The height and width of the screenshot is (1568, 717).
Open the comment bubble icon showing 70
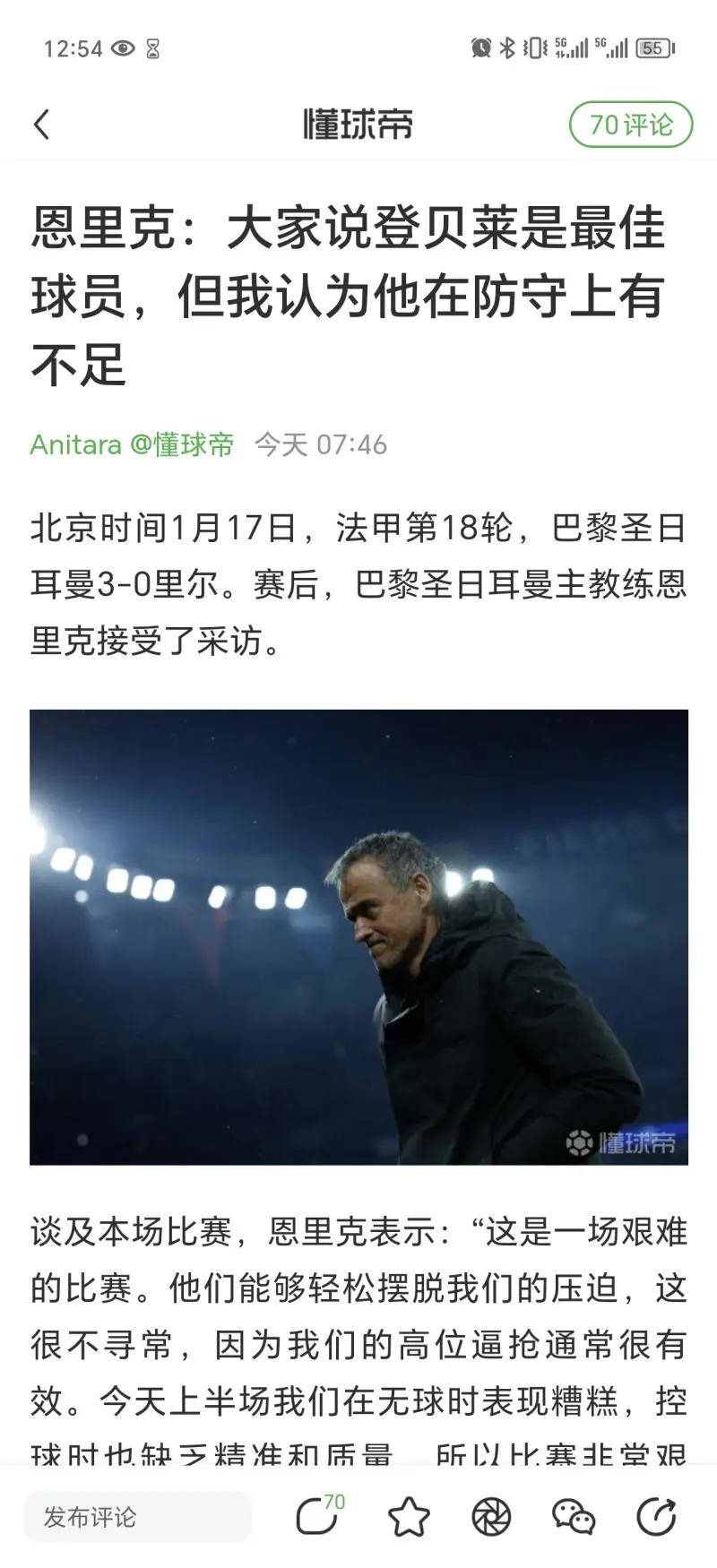tap(318, 1515)
